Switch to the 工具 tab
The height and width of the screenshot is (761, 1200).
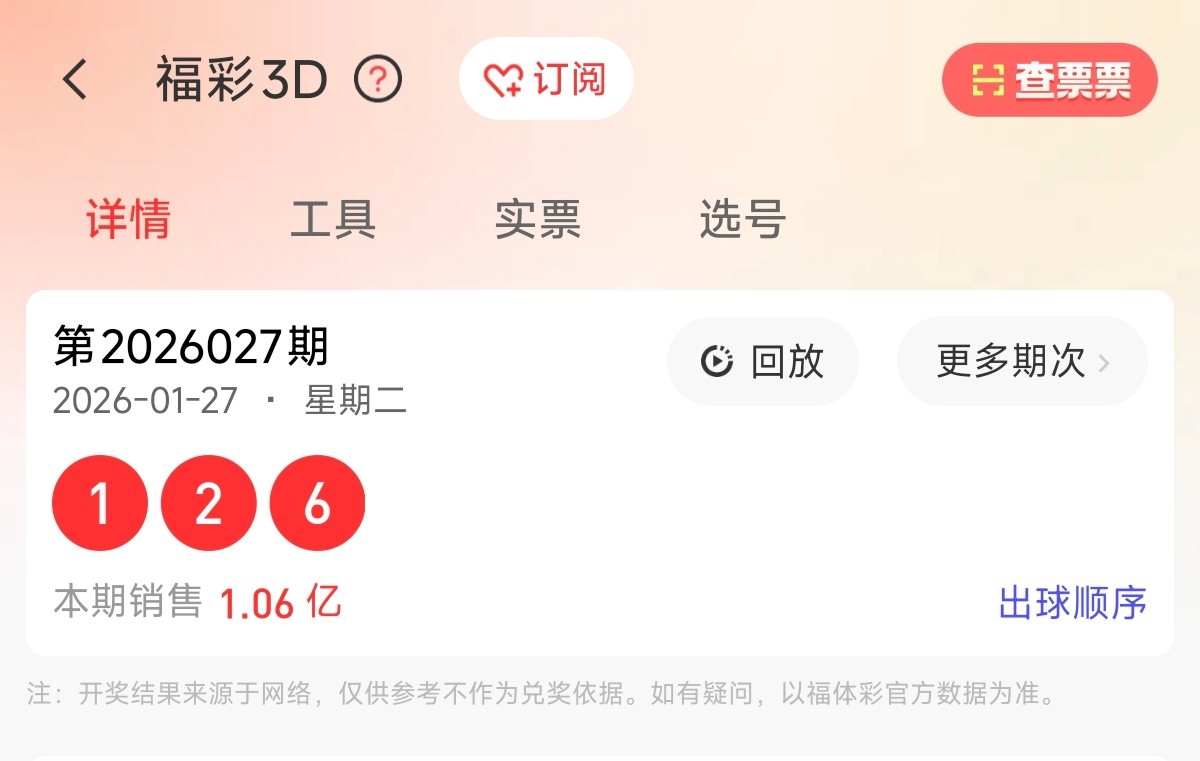pos(333,219)
